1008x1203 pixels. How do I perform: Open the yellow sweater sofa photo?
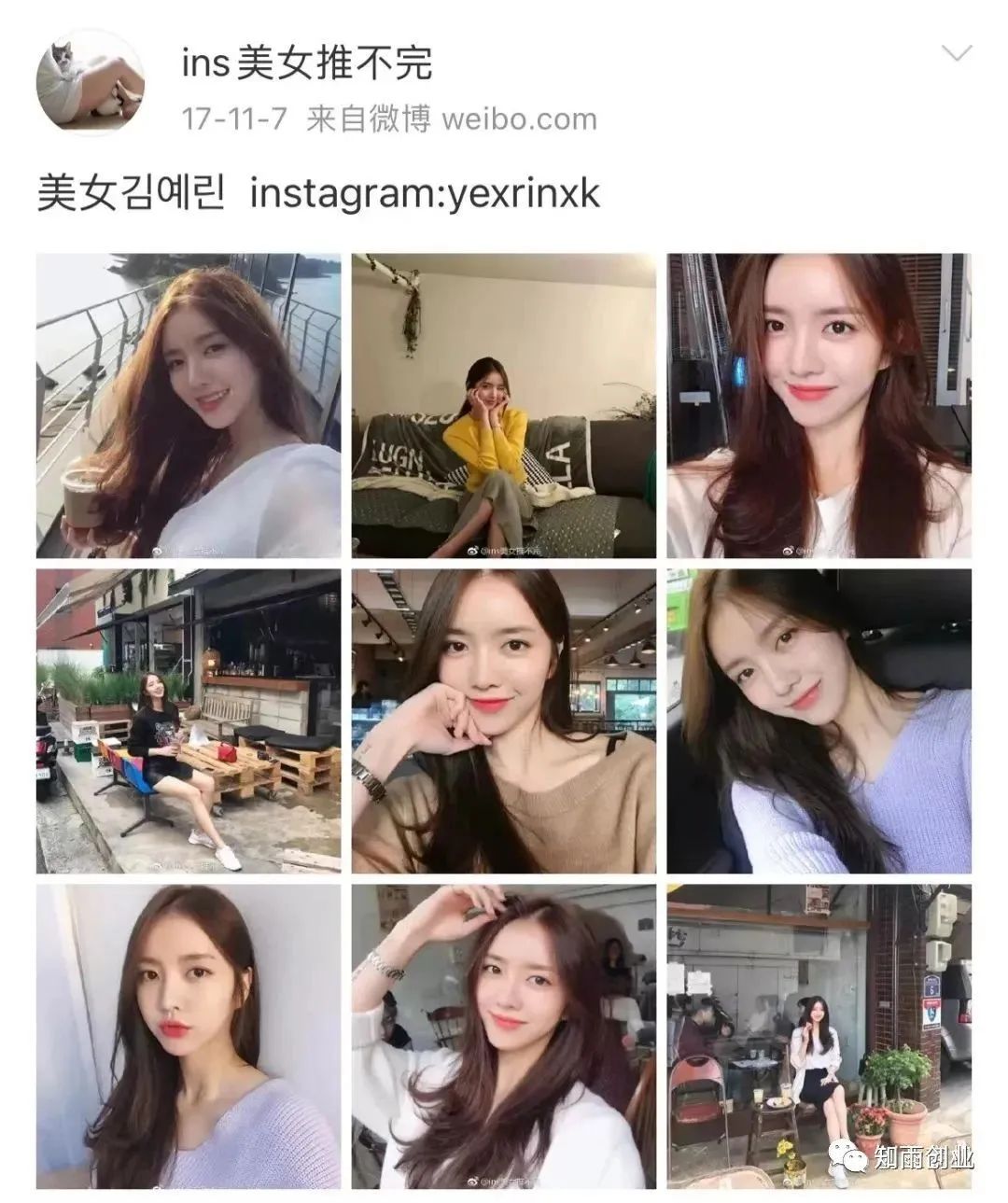(504, 405)
